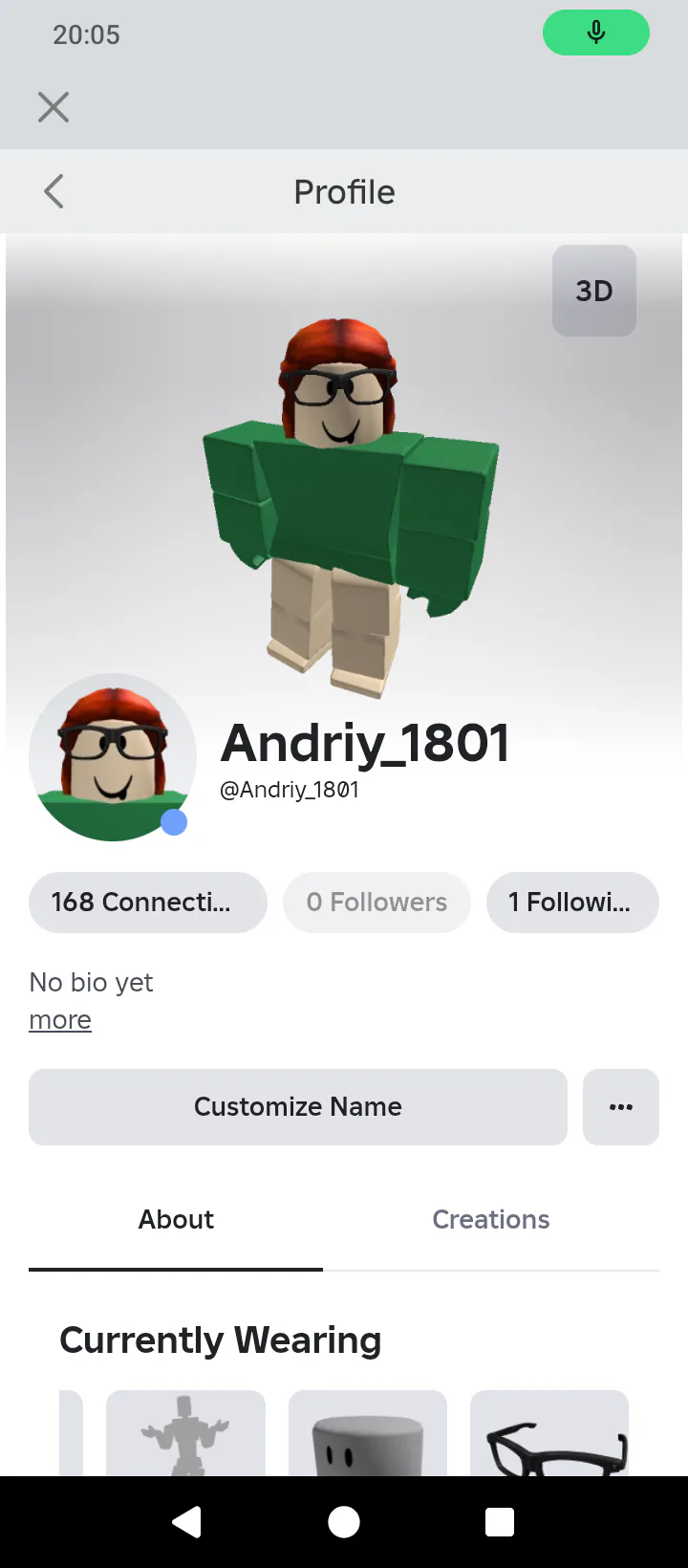This screenshot has height=1568, width=688.
Task: Open the 1 Following list
Action: pos(572,903)
